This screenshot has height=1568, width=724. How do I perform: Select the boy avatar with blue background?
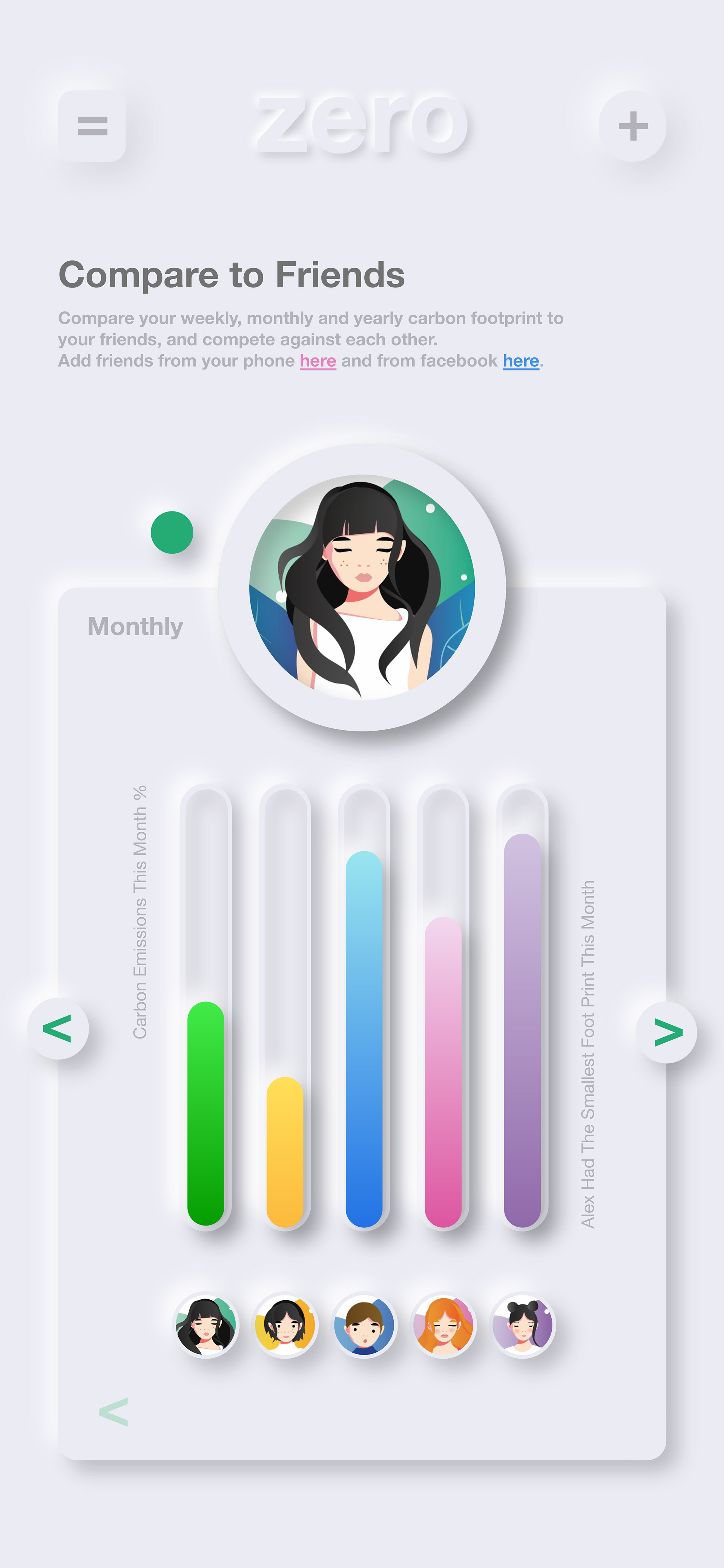click(x=364, y=1325)
